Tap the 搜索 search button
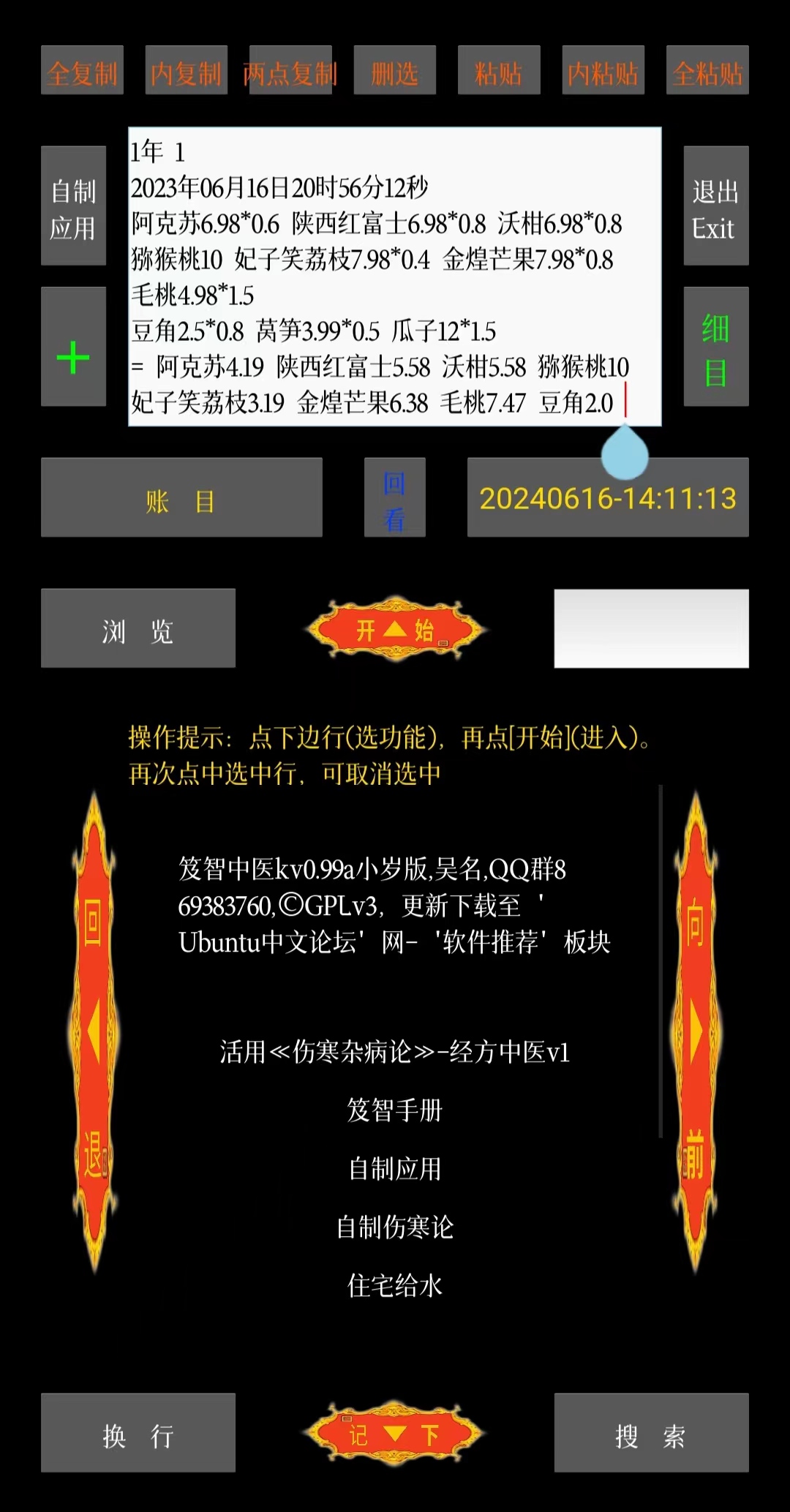 point(651,1432)
